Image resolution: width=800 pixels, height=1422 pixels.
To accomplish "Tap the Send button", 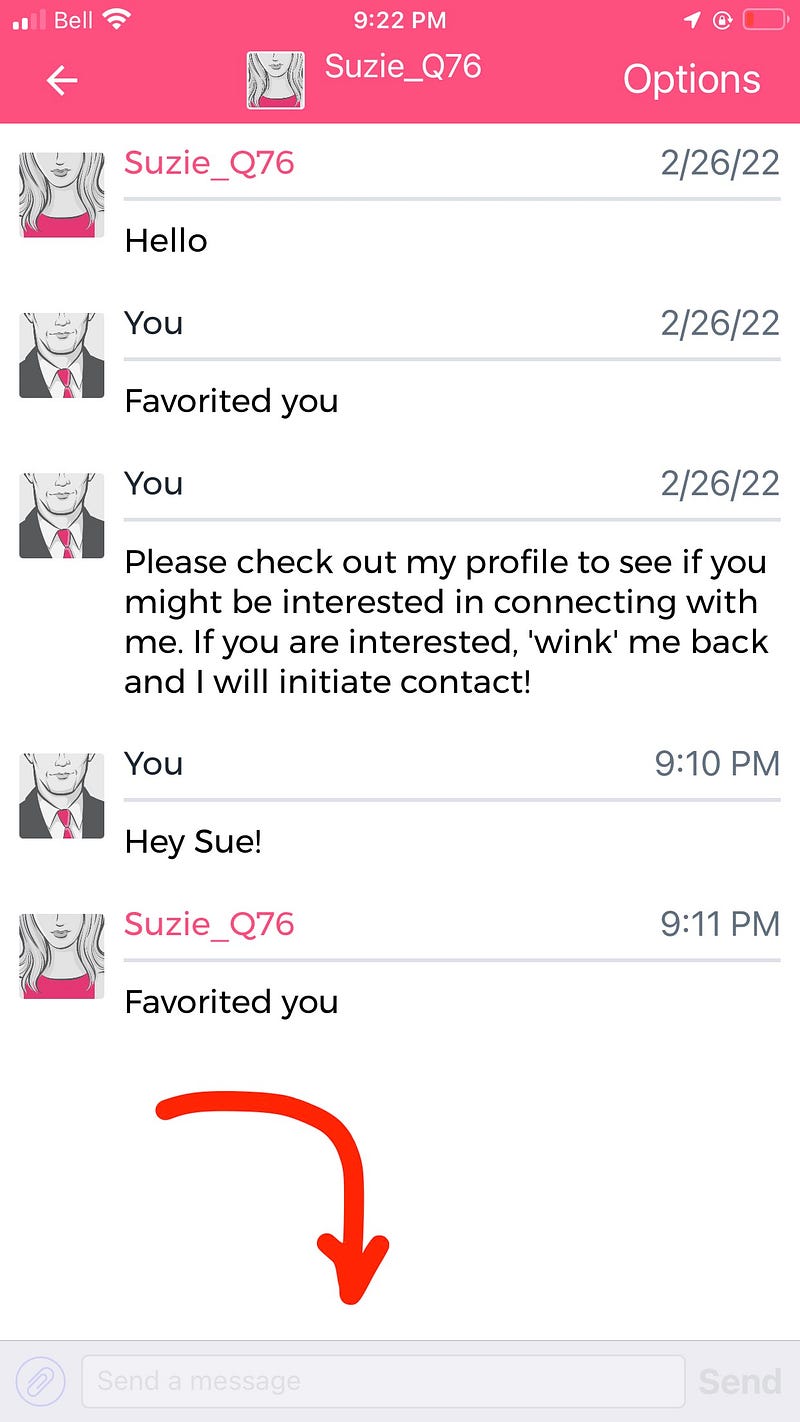I will point(740,1381).
